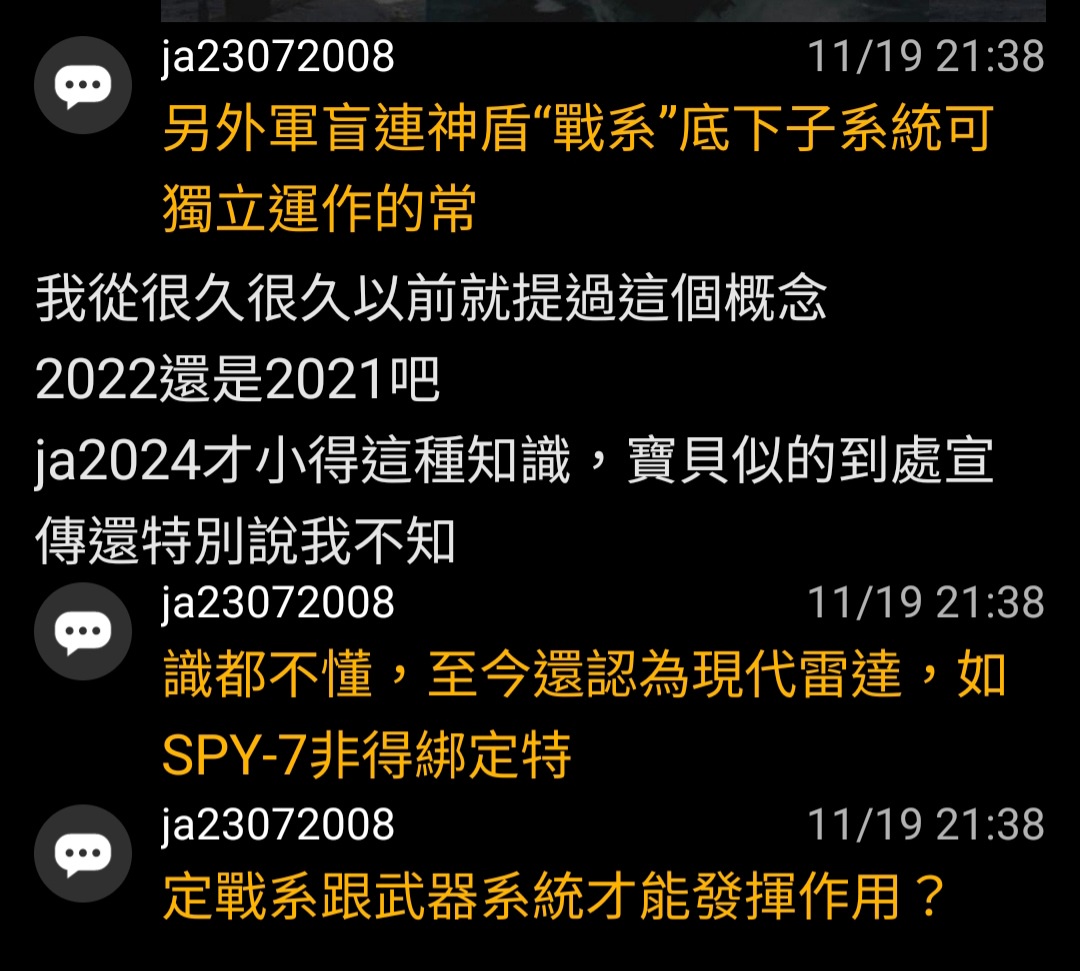This screenshot has width=1080, height=971.
Task: Select the comment mentioning SPY-7非得綁定特
Action: point(583,714)
